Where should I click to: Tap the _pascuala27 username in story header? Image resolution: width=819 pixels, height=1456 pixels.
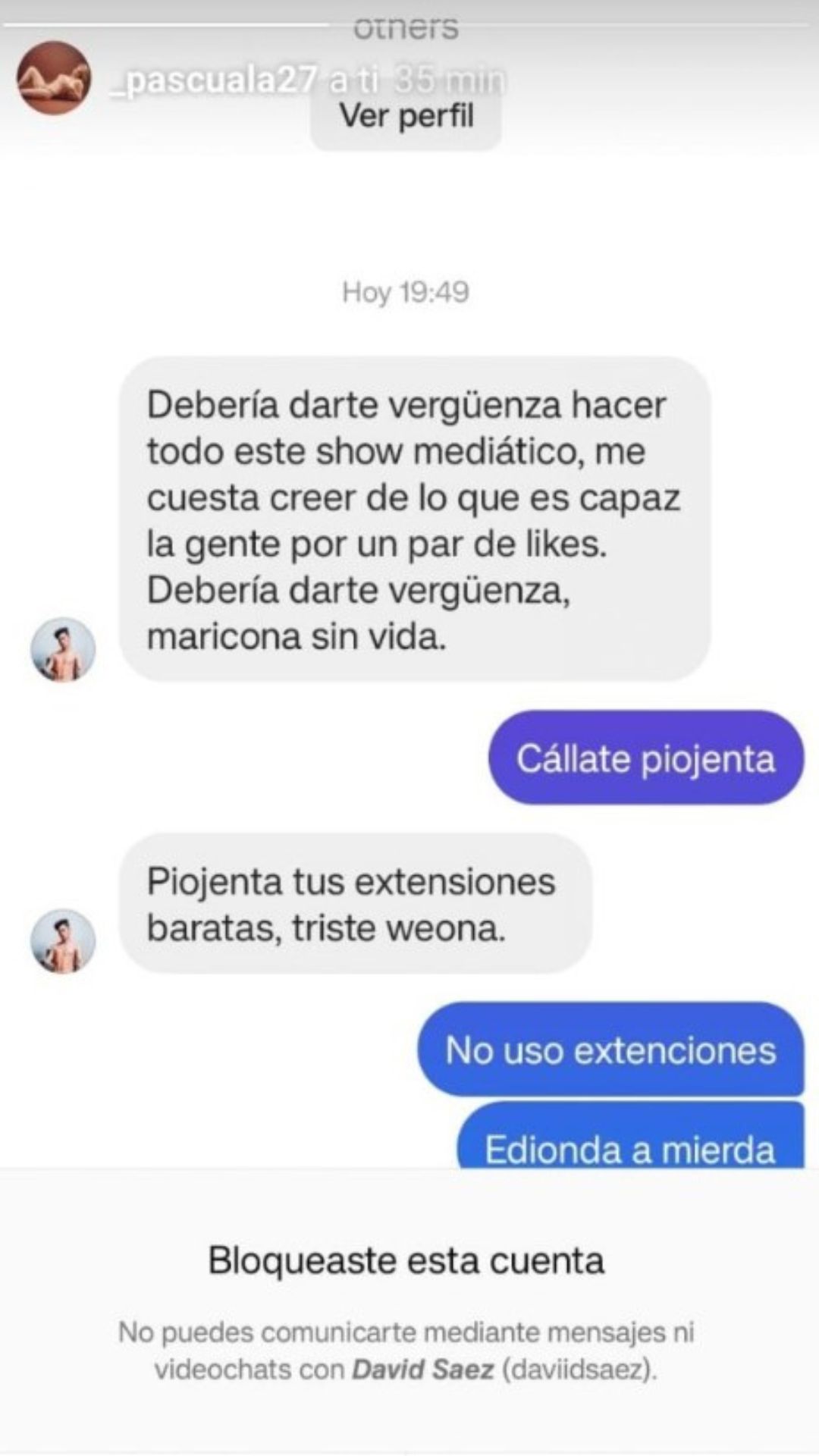click(214, 81)
